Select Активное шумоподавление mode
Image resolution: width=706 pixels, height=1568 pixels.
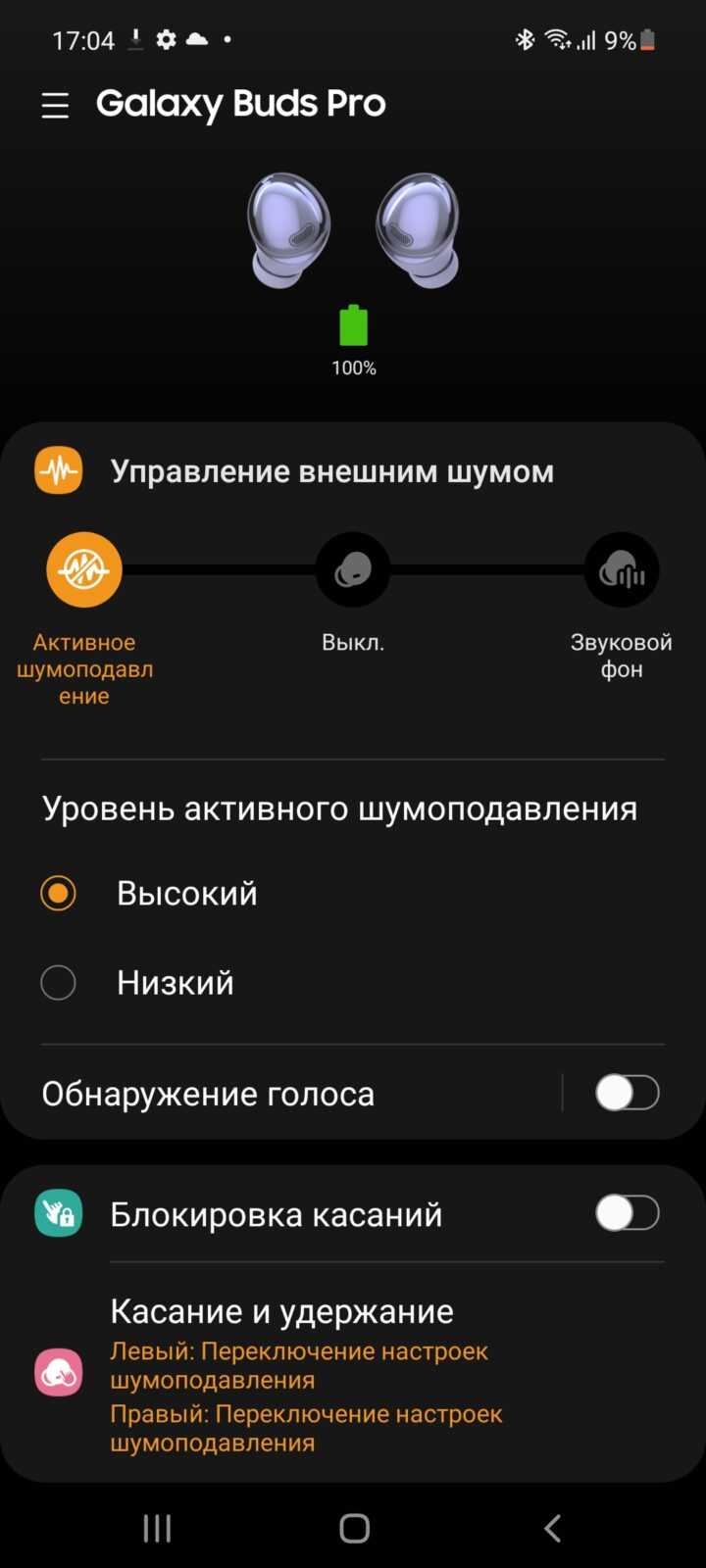[x=84, y=569]
